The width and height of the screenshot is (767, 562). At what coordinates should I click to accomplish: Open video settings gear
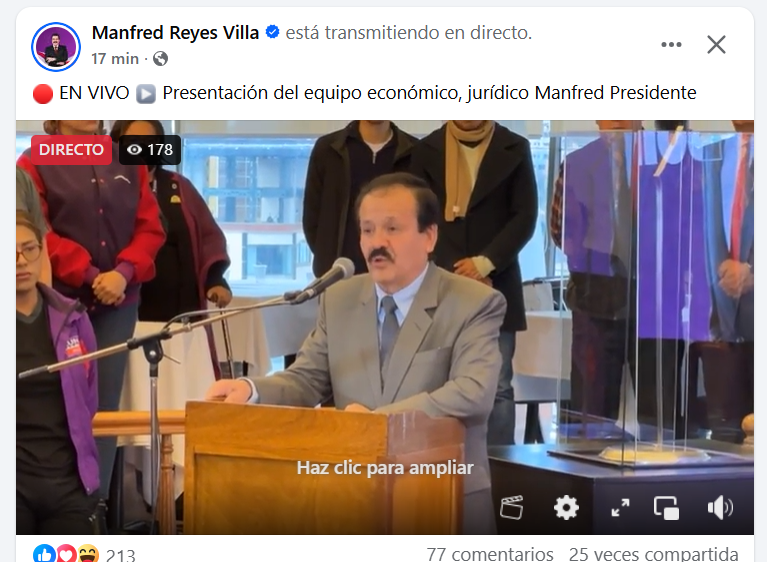point(566,507)
